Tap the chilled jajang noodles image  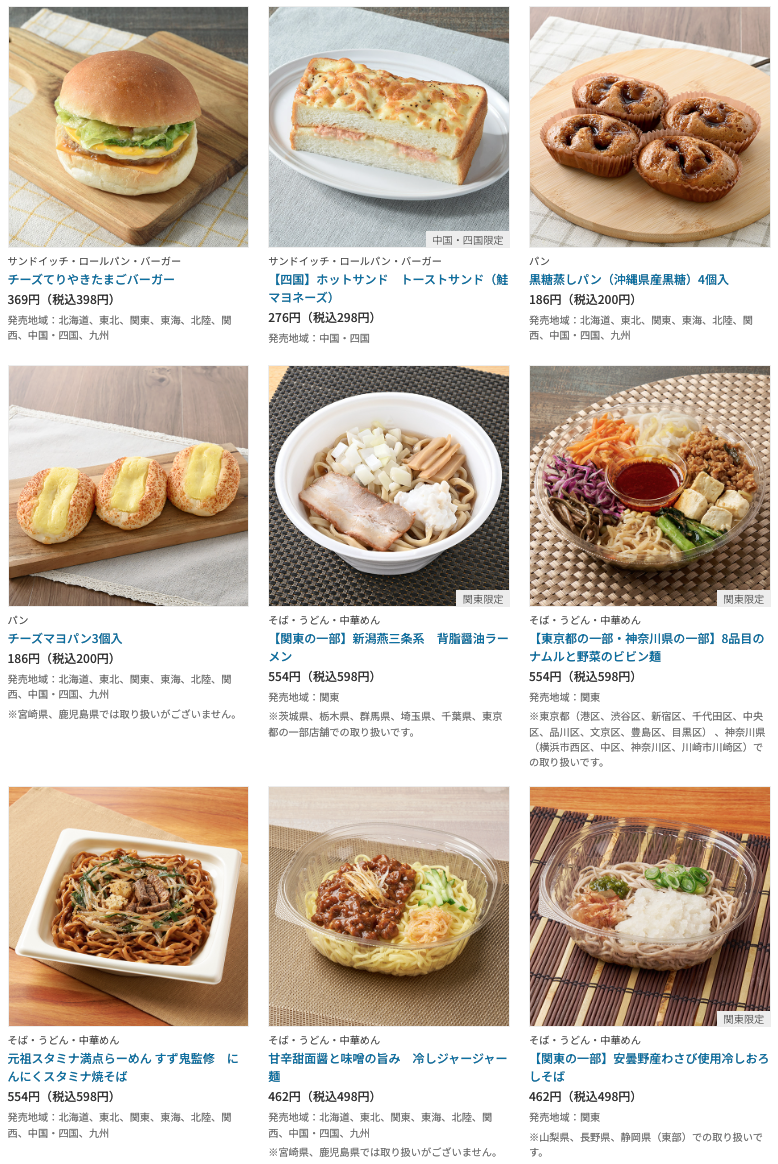point(388,905)
